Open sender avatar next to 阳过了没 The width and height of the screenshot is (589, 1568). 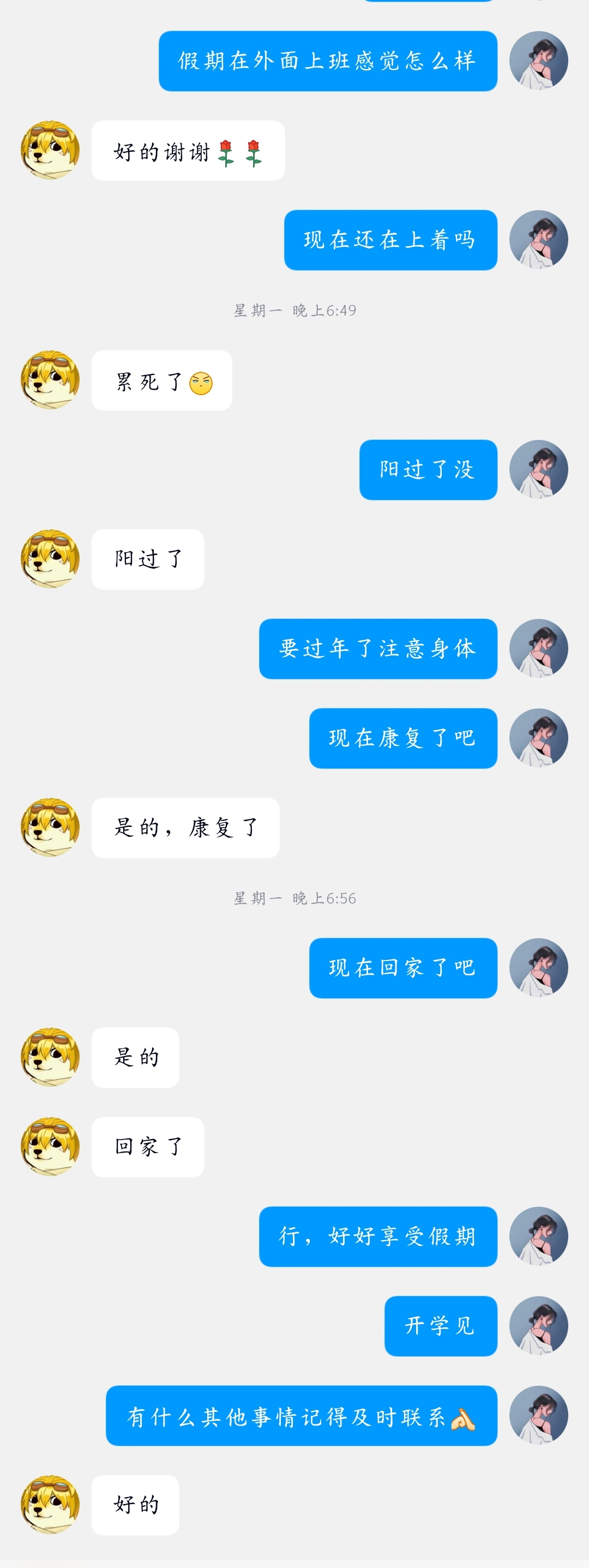click(x=538, y=469)
